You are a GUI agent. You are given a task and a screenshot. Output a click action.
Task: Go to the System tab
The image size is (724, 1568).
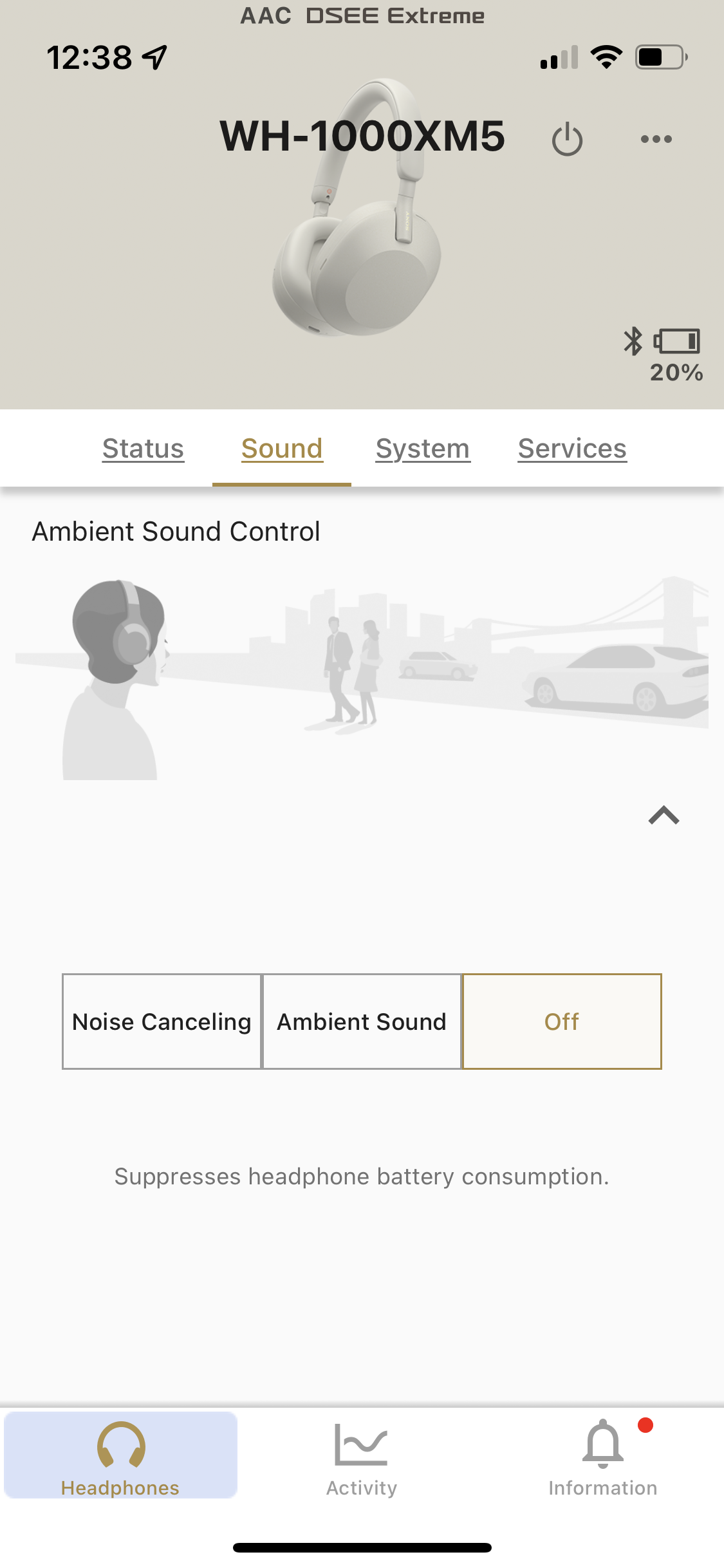click(423, 449)
